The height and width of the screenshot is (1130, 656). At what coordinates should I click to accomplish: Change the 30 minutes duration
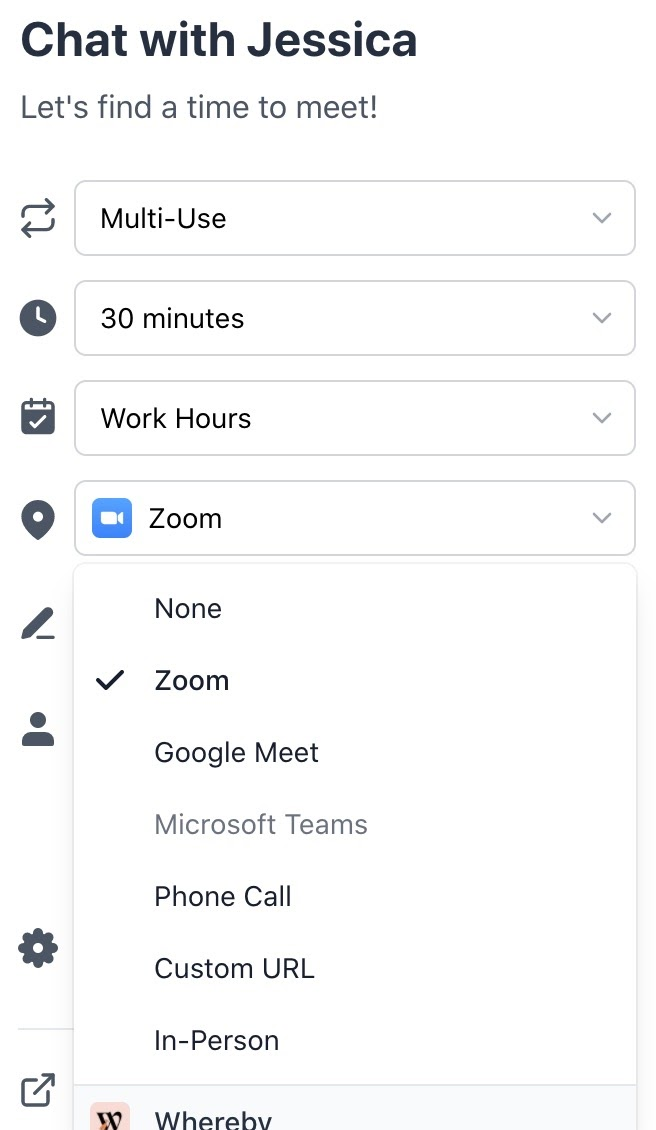click(354, 318)
